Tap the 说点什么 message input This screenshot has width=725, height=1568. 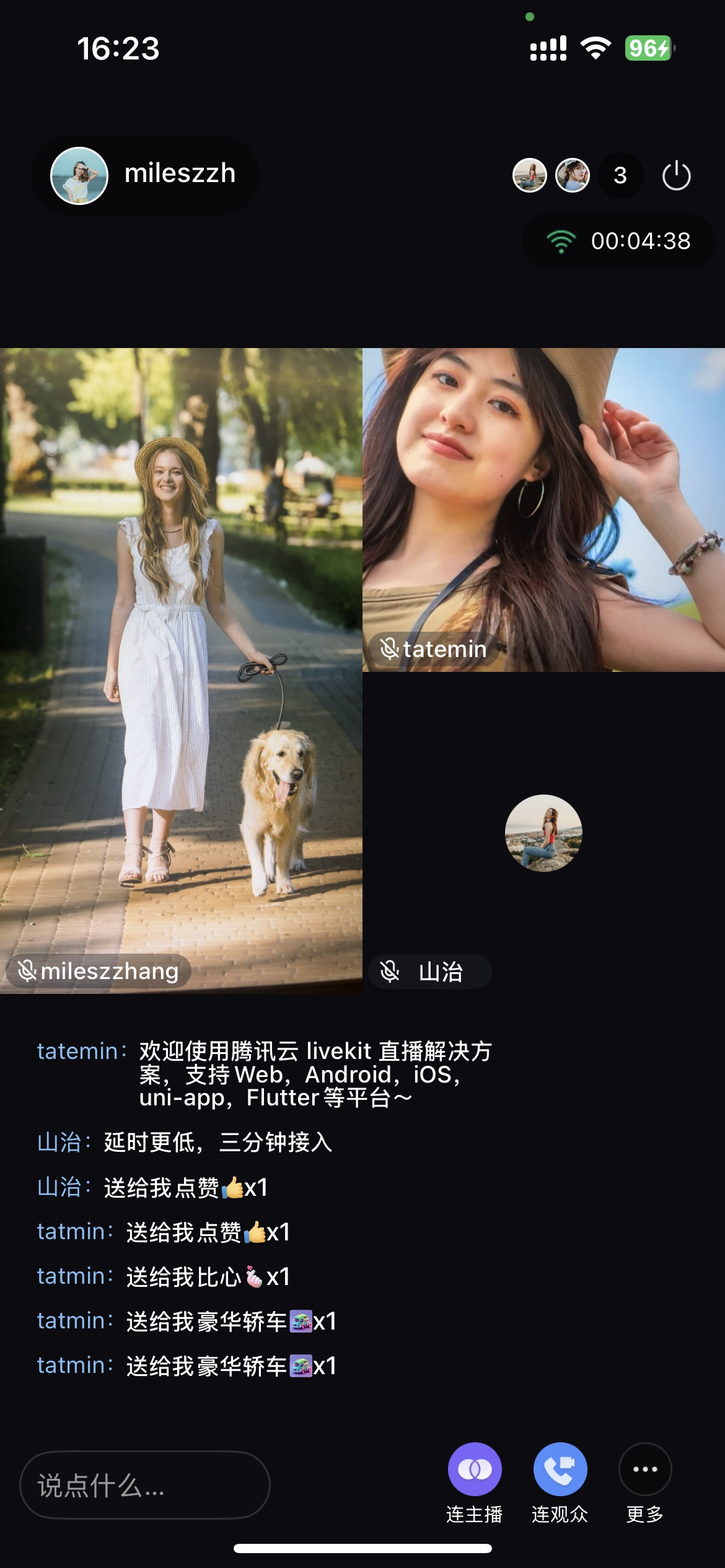tap(145, 1485)
